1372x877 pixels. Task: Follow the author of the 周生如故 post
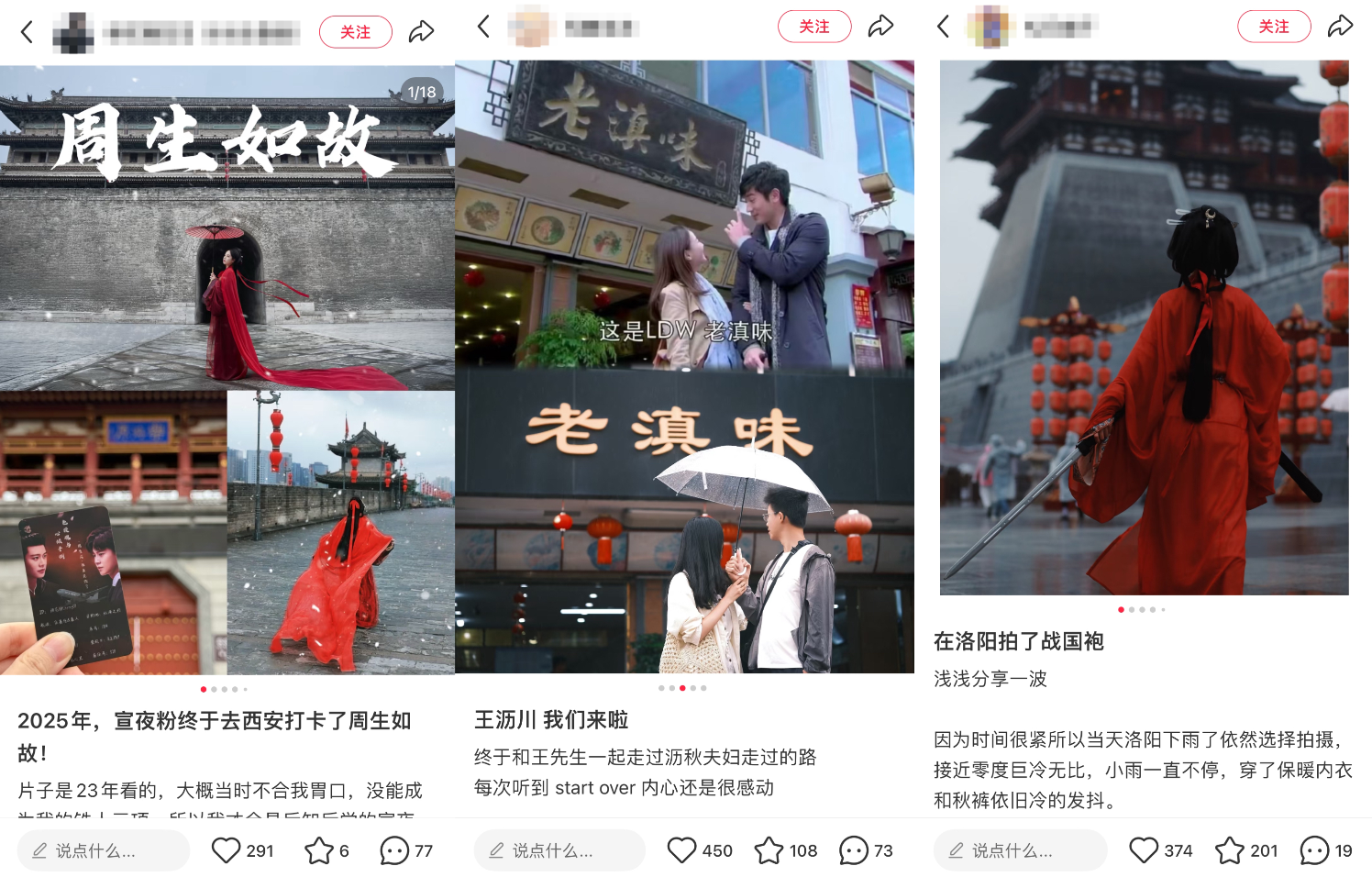[x=355, y=32]
